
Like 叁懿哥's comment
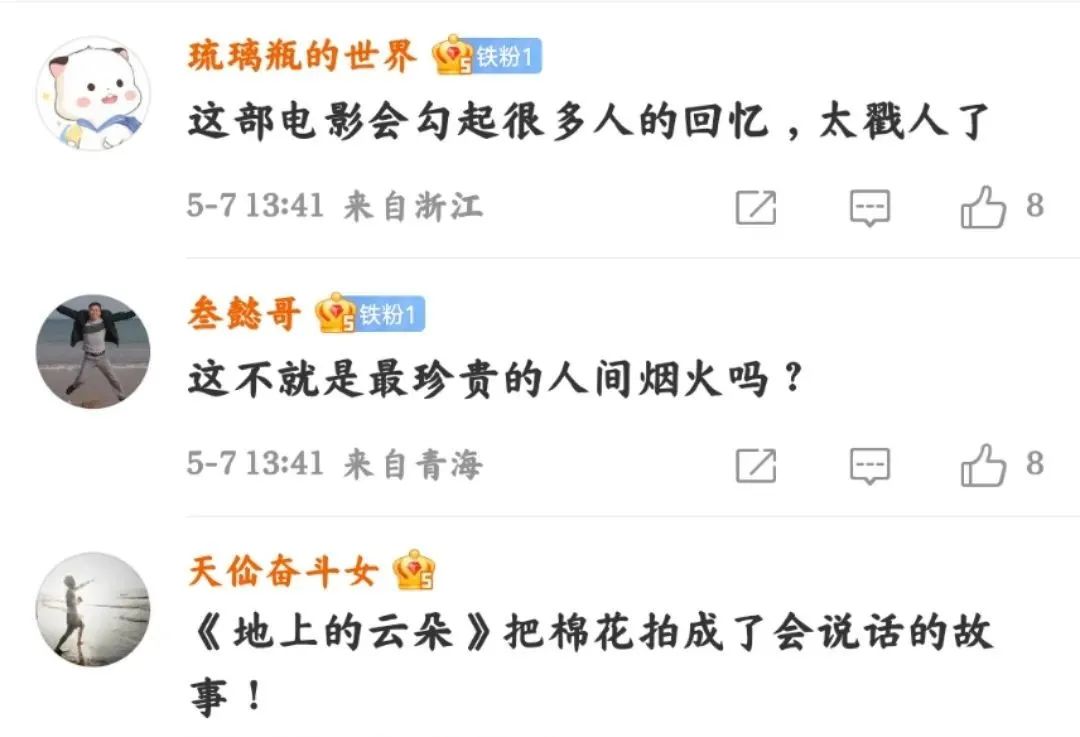coord(984,465)
